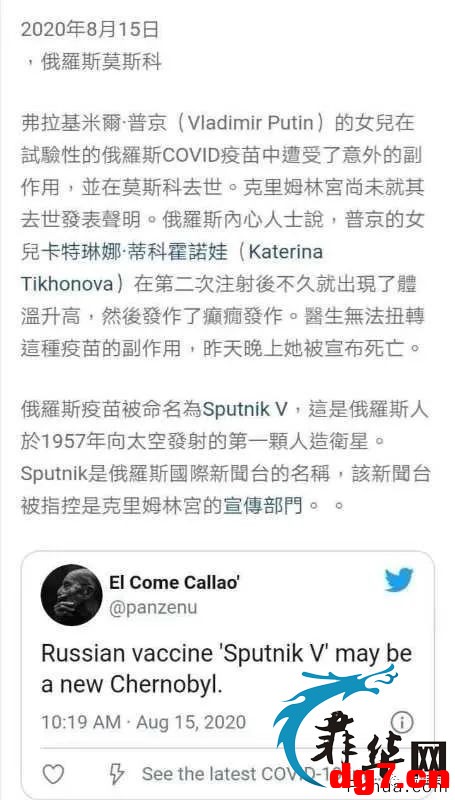See the latest COVID-19 information link
Viewport: 455px width, 800px height.
tap(240, 774)
